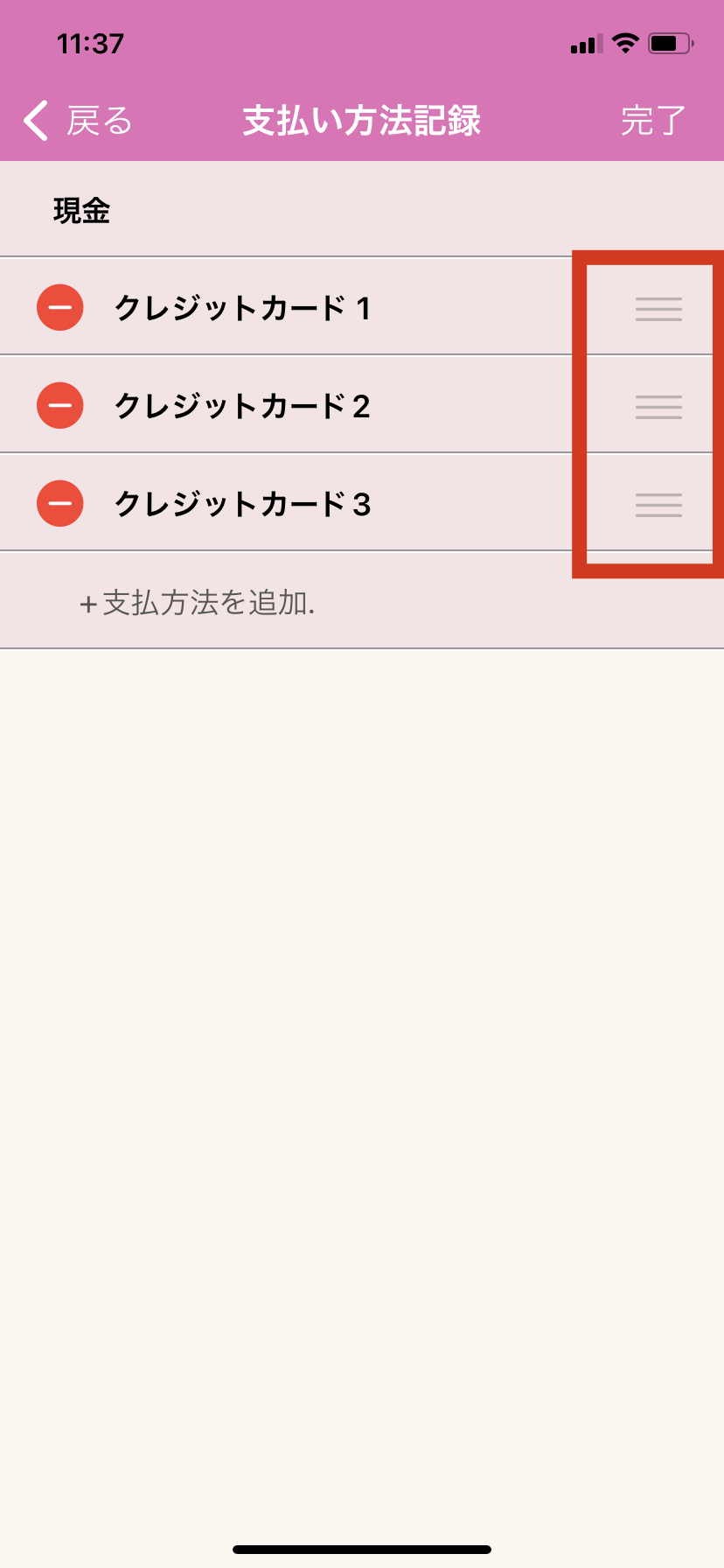Tap the reorder handle of クレジットカード 1
Viewport: 724px width, 1568px height.
coord(658,309)
